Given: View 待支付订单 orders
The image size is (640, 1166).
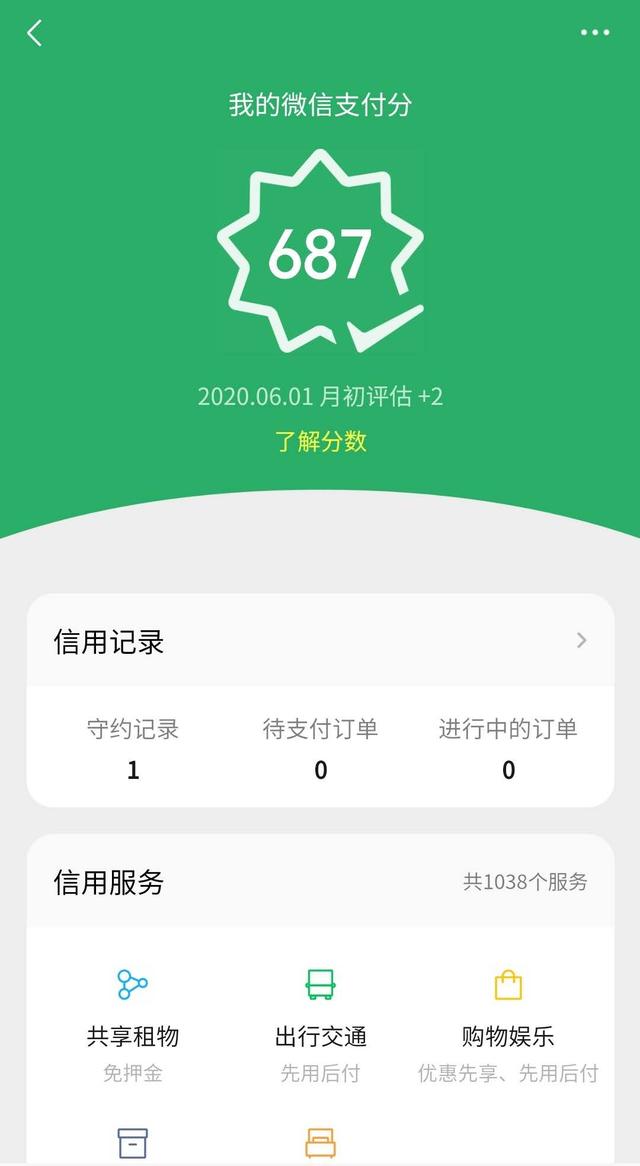Looking at the screenshot, I should [x=320, y=748].
